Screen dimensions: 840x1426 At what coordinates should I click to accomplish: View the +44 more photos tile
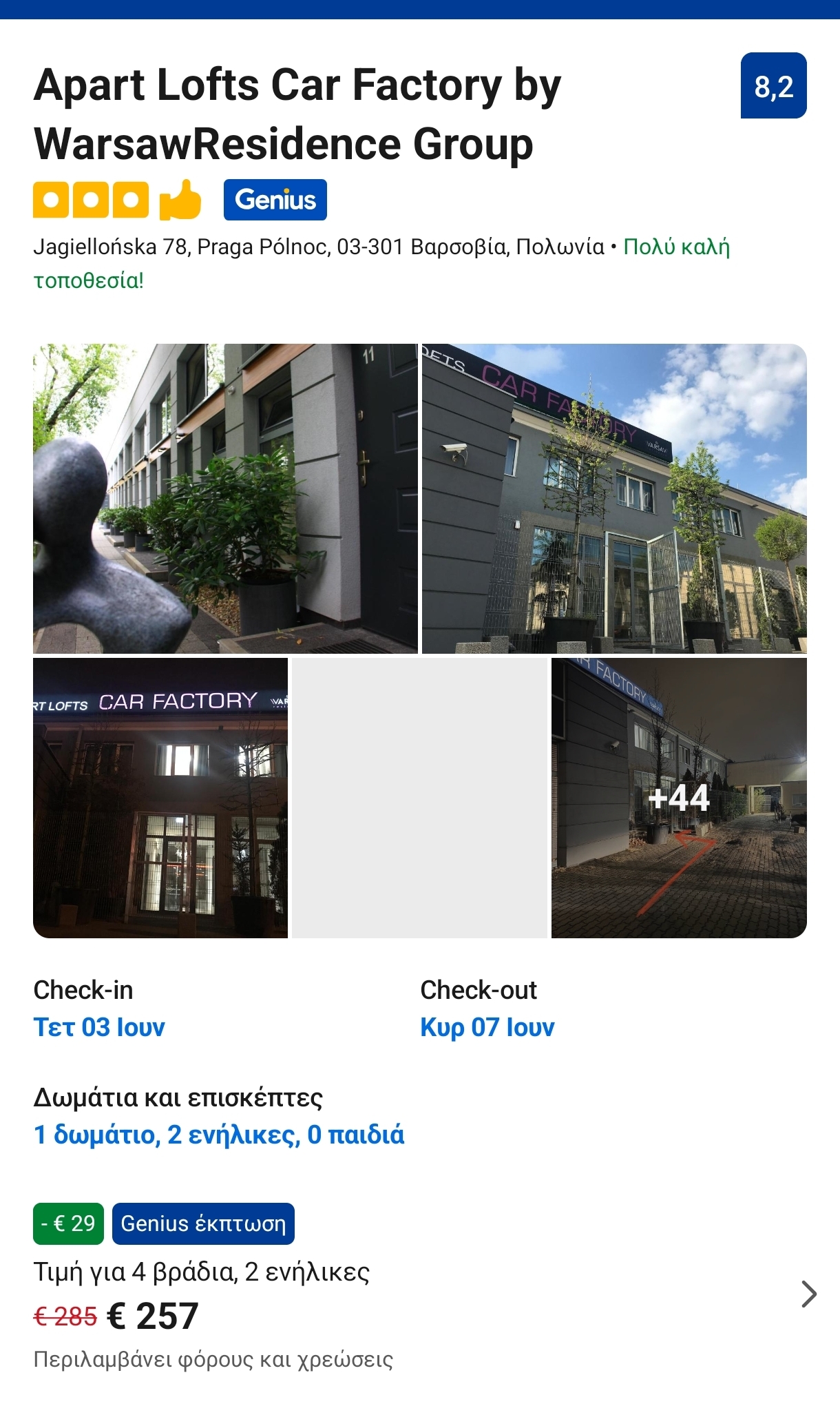pos(678,798)
